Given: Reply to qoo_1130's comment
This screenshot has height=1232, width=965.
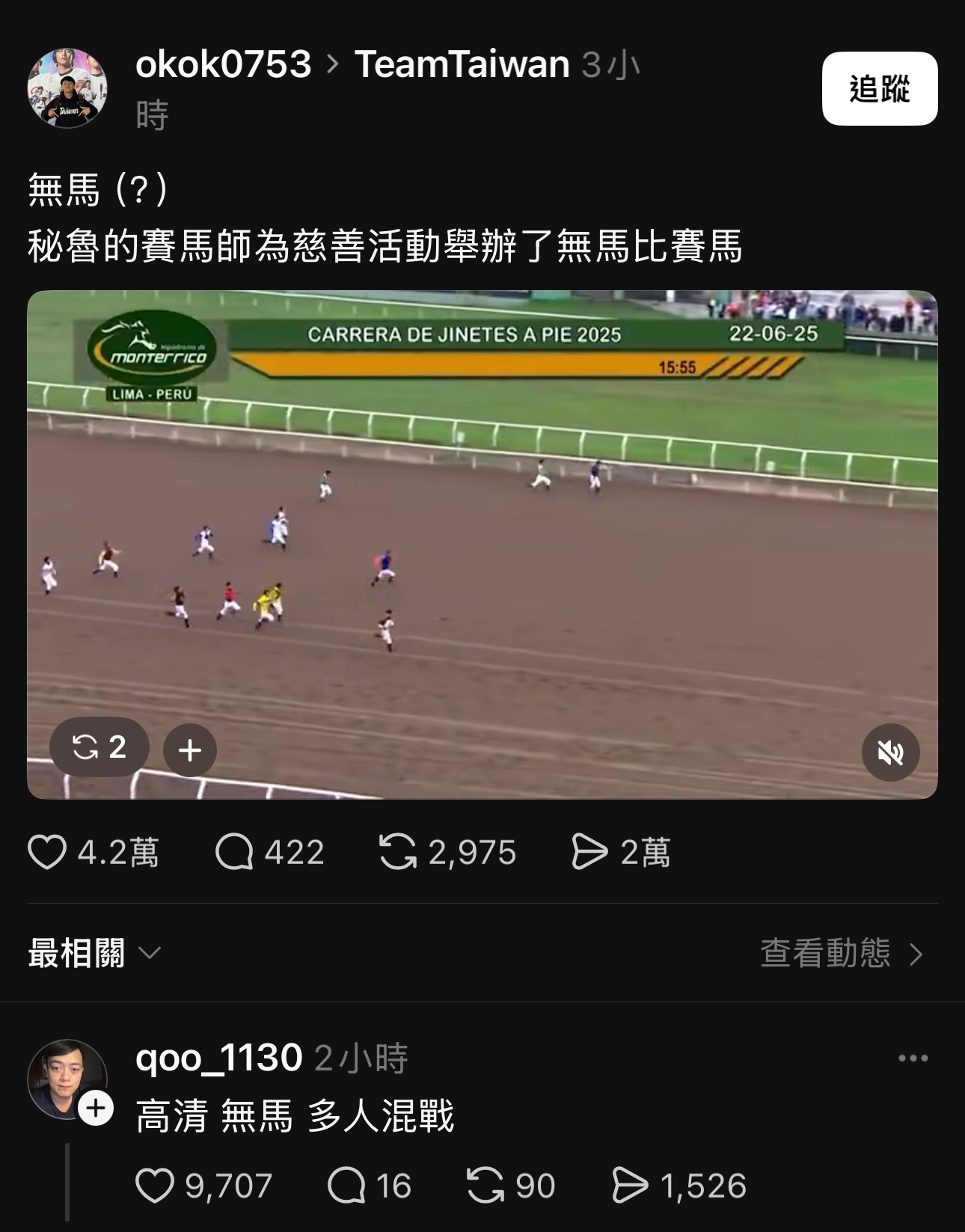Looking at the screenshot, I should pos(346,1186).
